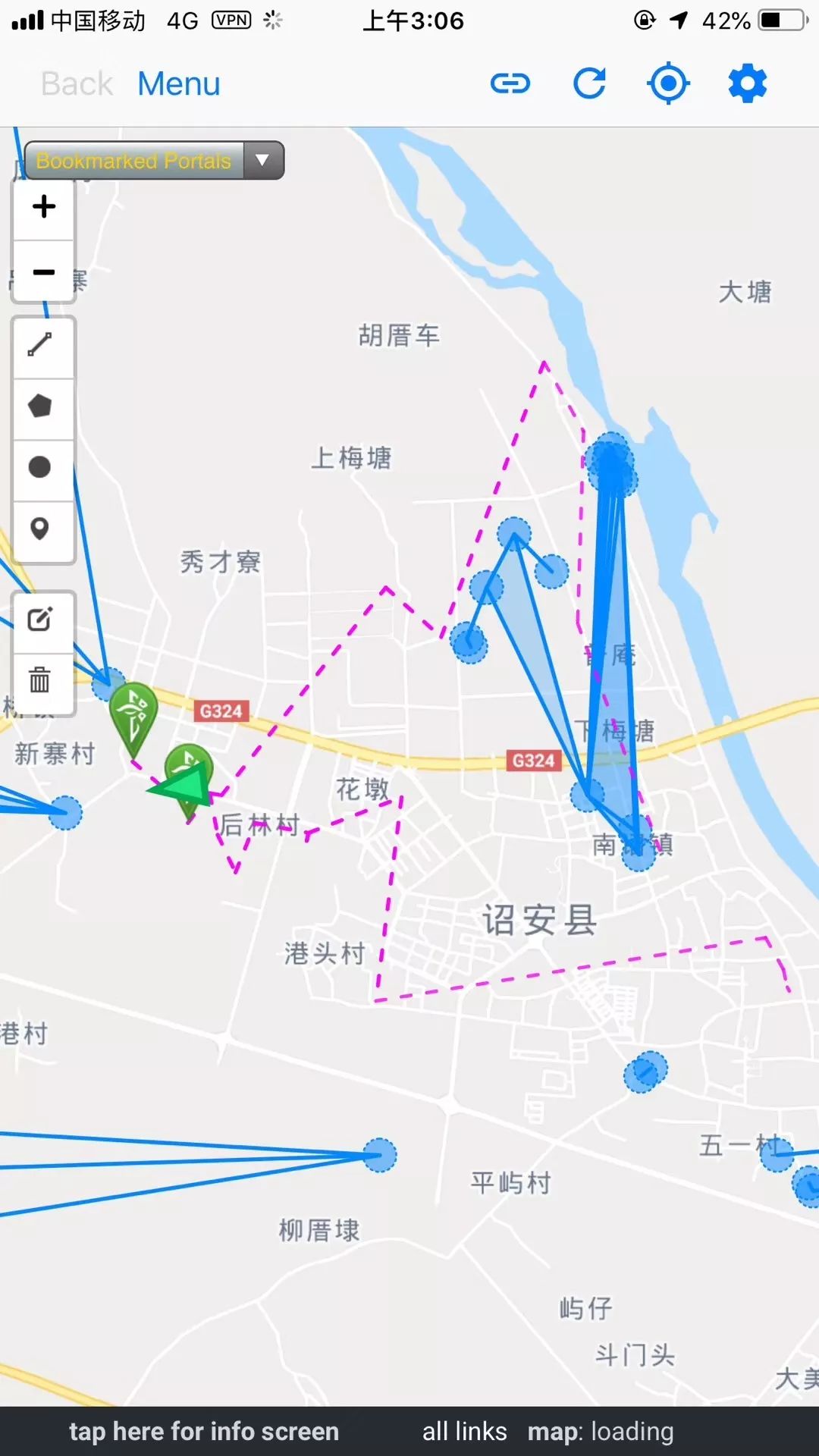Expand the Bookmarked Portals dropdown

pos(262,160)
